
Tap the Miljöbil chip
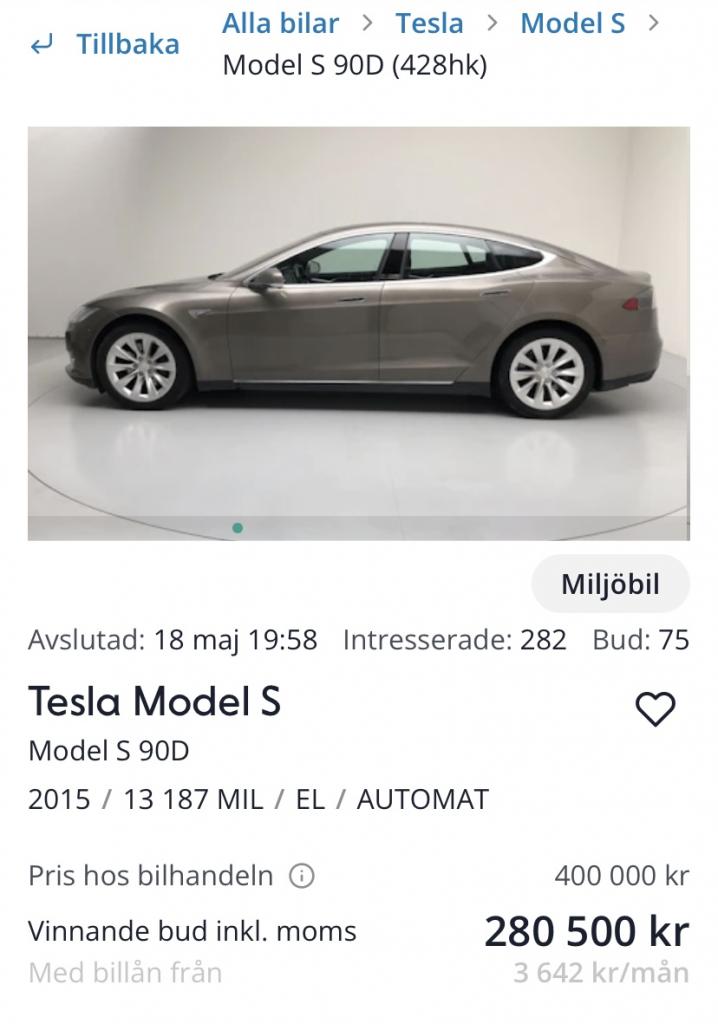click(x=610, y=584)
